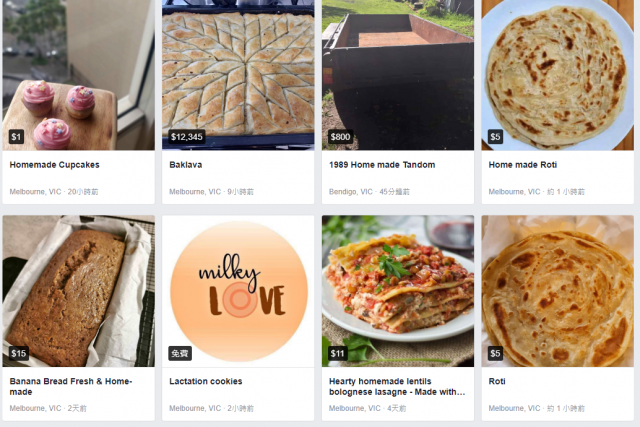This screenshot has width=640, height=427.
Task: Tap the Roti listing priced $5
Action: (x=557, y=290)
